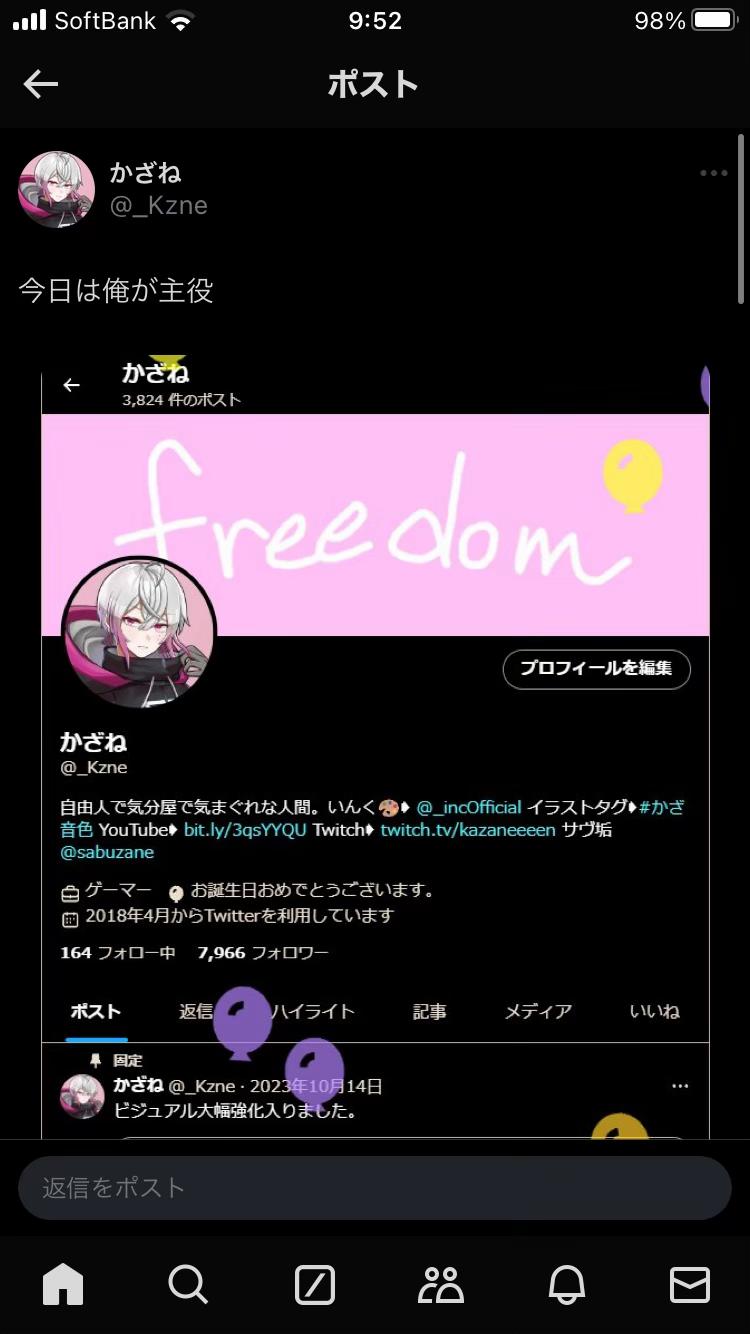This screenshot has width=750, height=1334.
Task: Open かざね's profile avatar
Action: [x=57, y=189]
